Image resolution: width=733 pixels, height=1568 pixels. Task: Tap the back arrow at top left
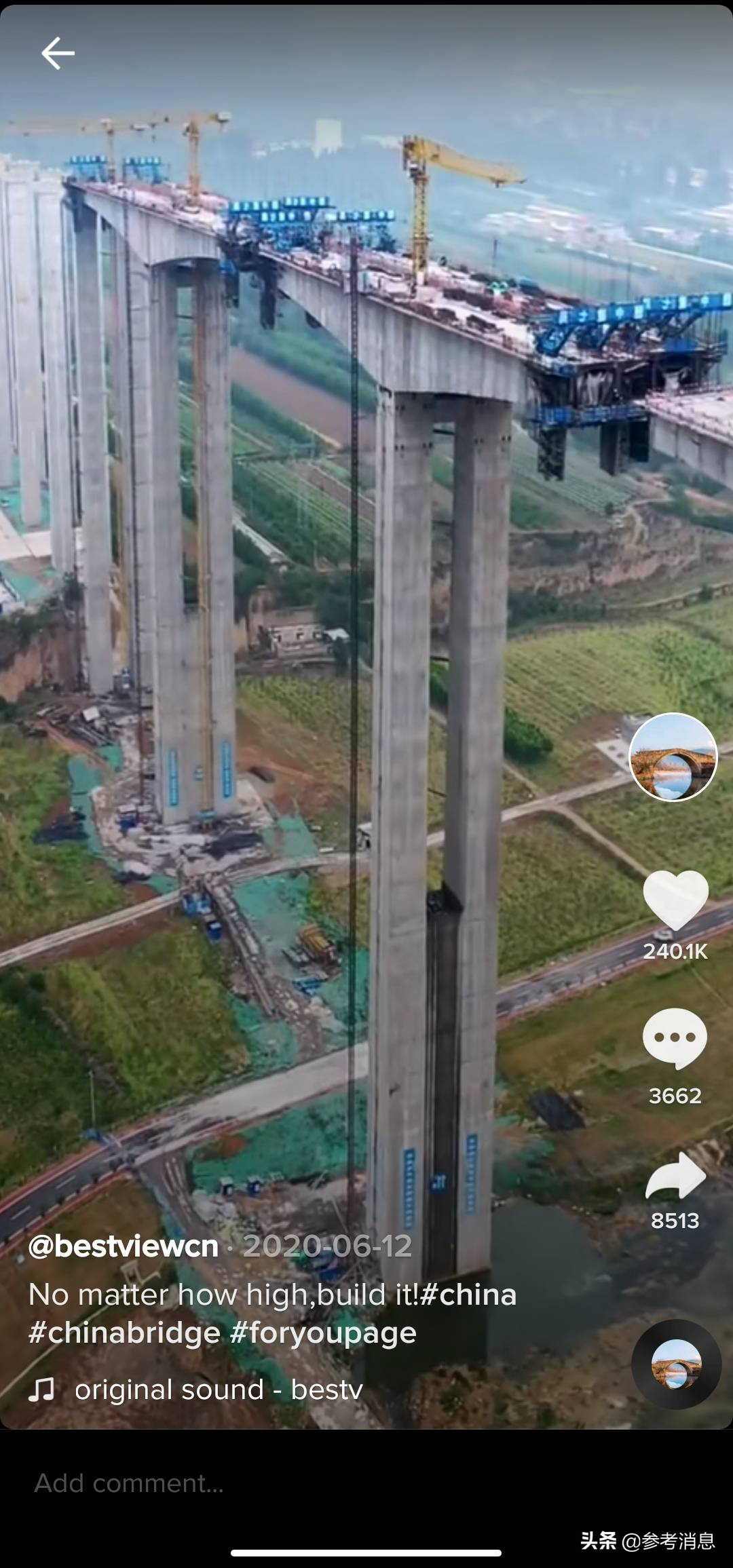[x=58, y=52]
